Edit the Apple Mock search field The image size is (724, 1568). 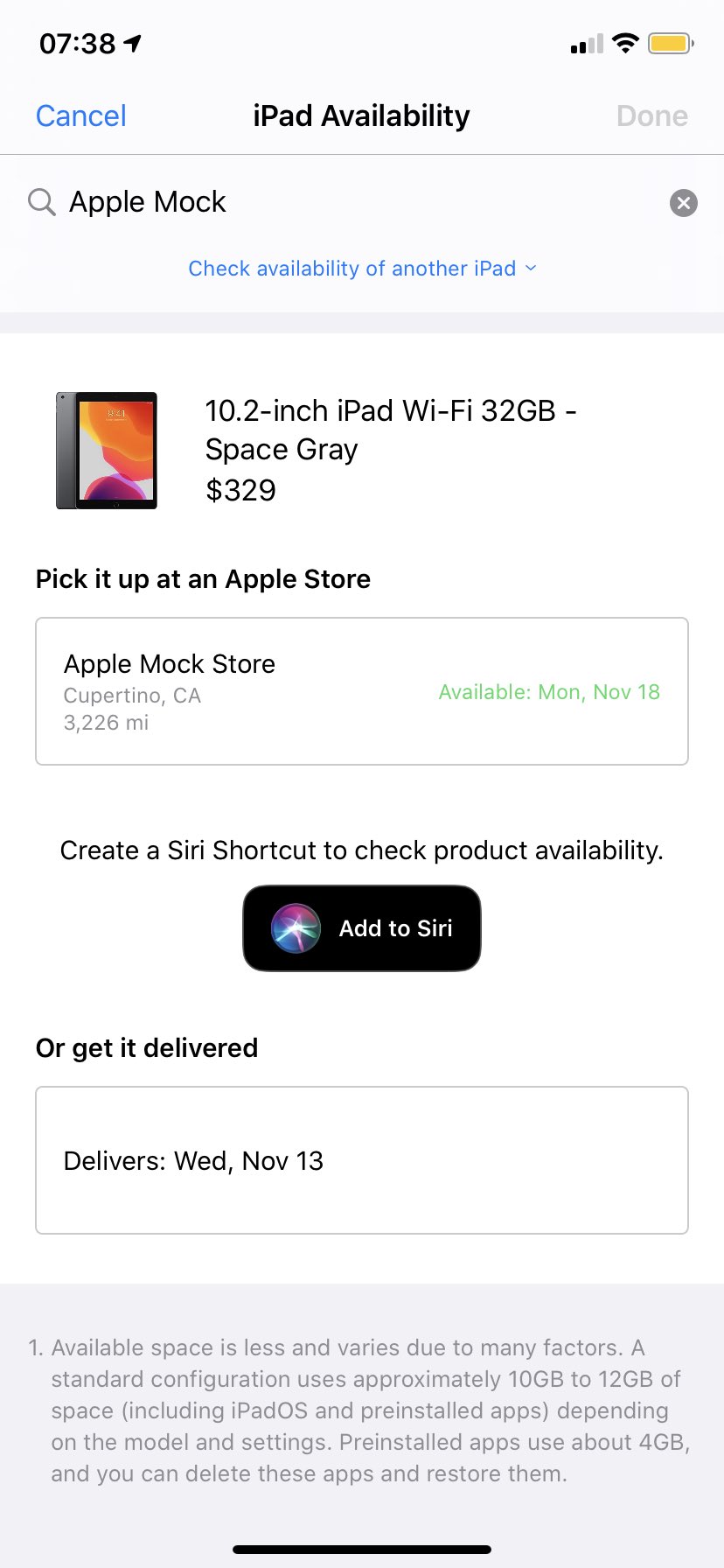click(350, 202)
